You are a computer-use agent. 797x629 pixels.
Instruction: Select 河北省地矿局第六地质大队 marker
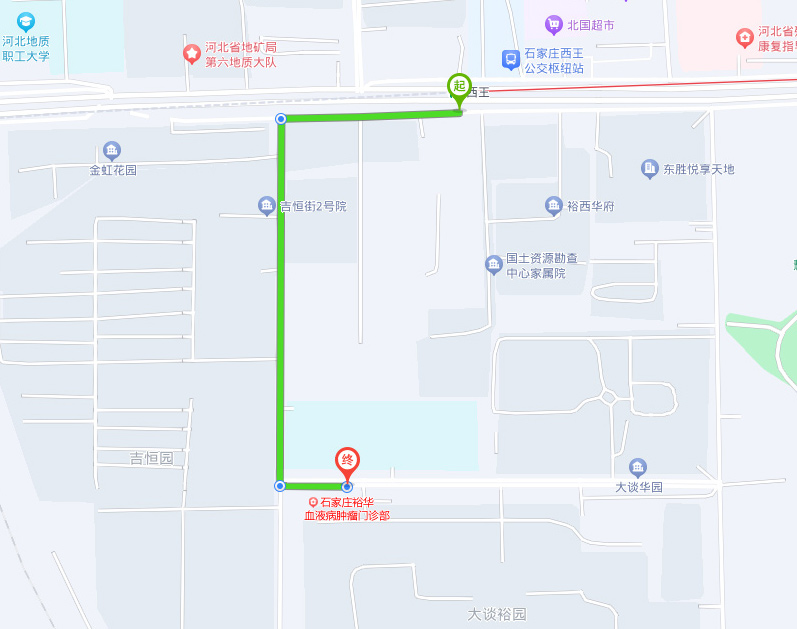[190, 52]
